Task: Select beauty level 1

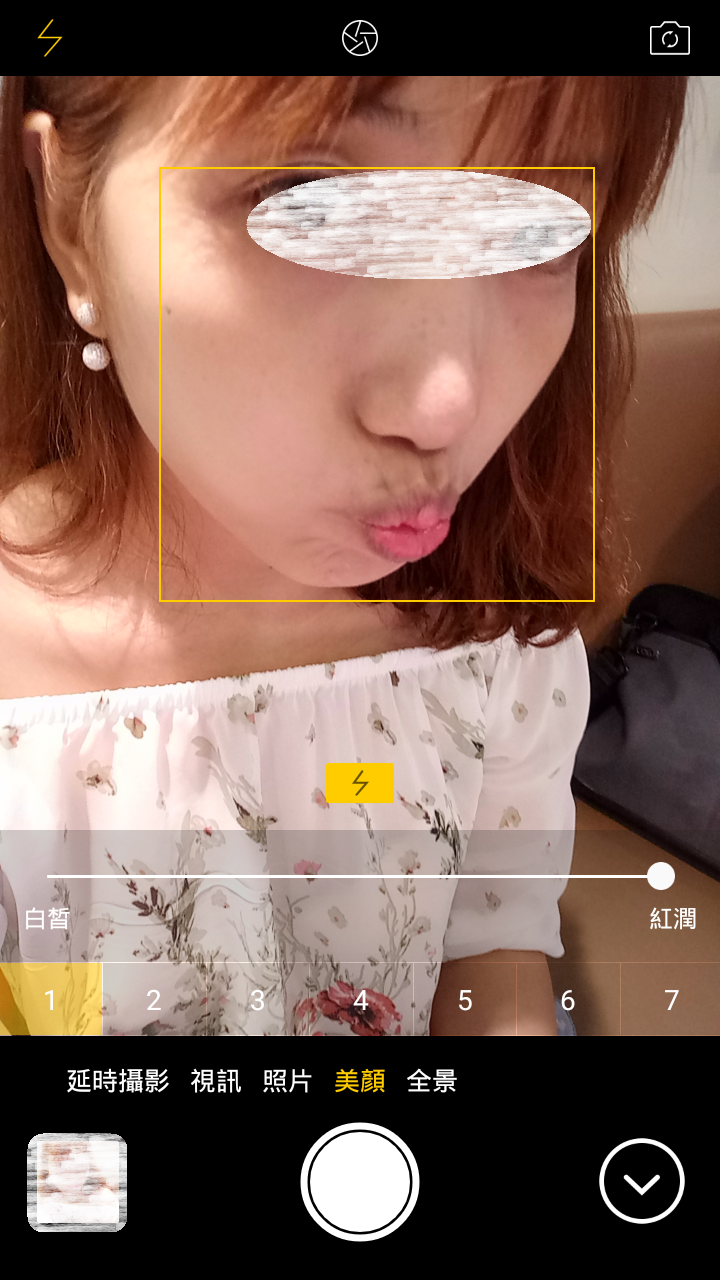Action: pyautogui.click(x=51, y=999)
